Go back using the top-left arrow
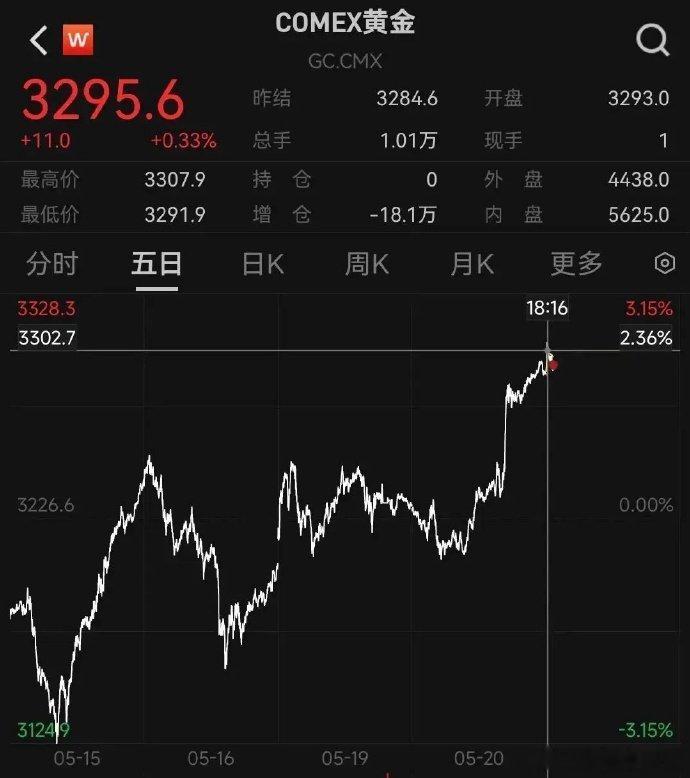 [38, 41]
